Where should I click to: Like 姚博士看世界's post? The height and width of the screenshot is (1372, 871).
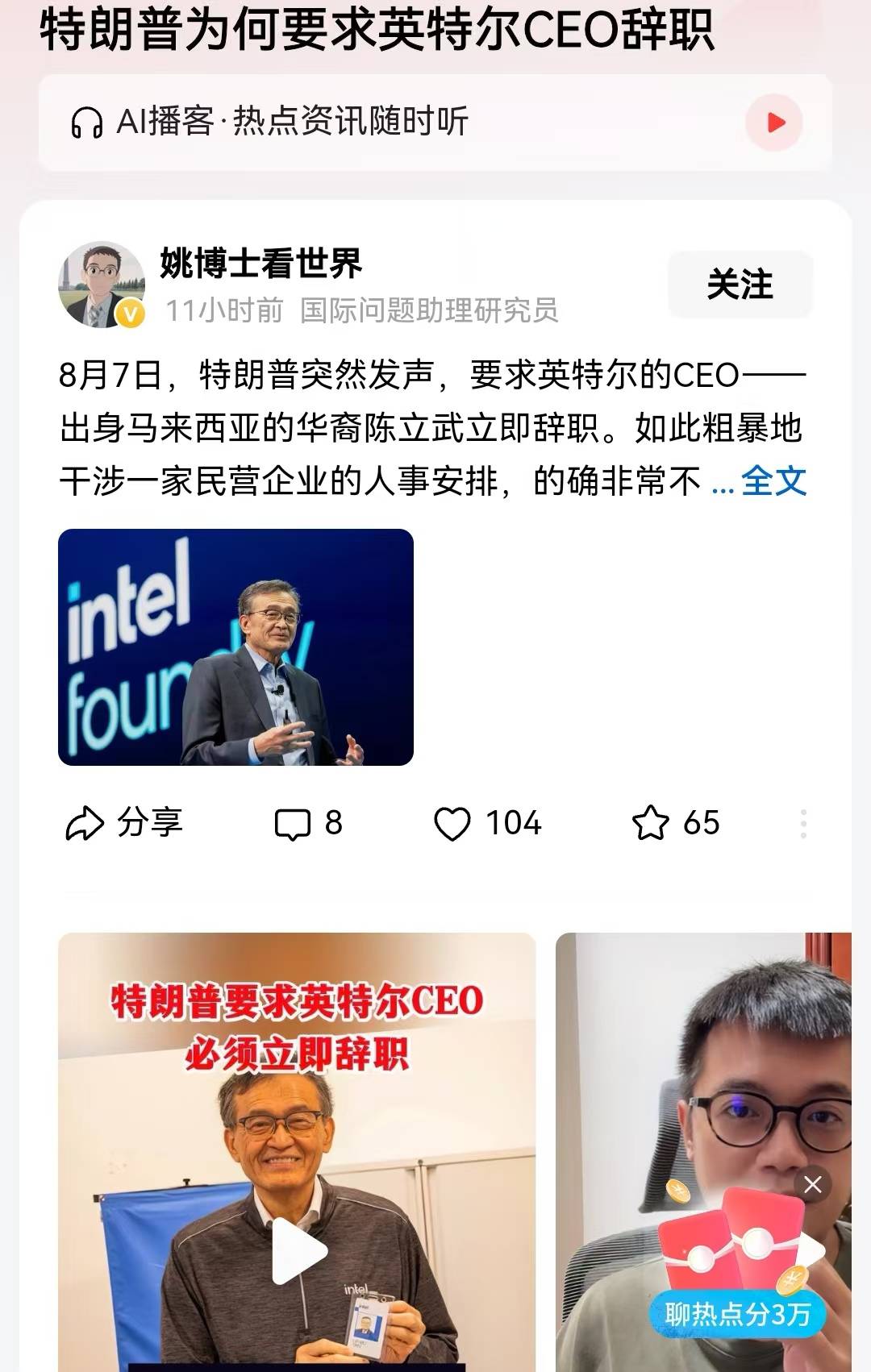[x=487, y=823]
